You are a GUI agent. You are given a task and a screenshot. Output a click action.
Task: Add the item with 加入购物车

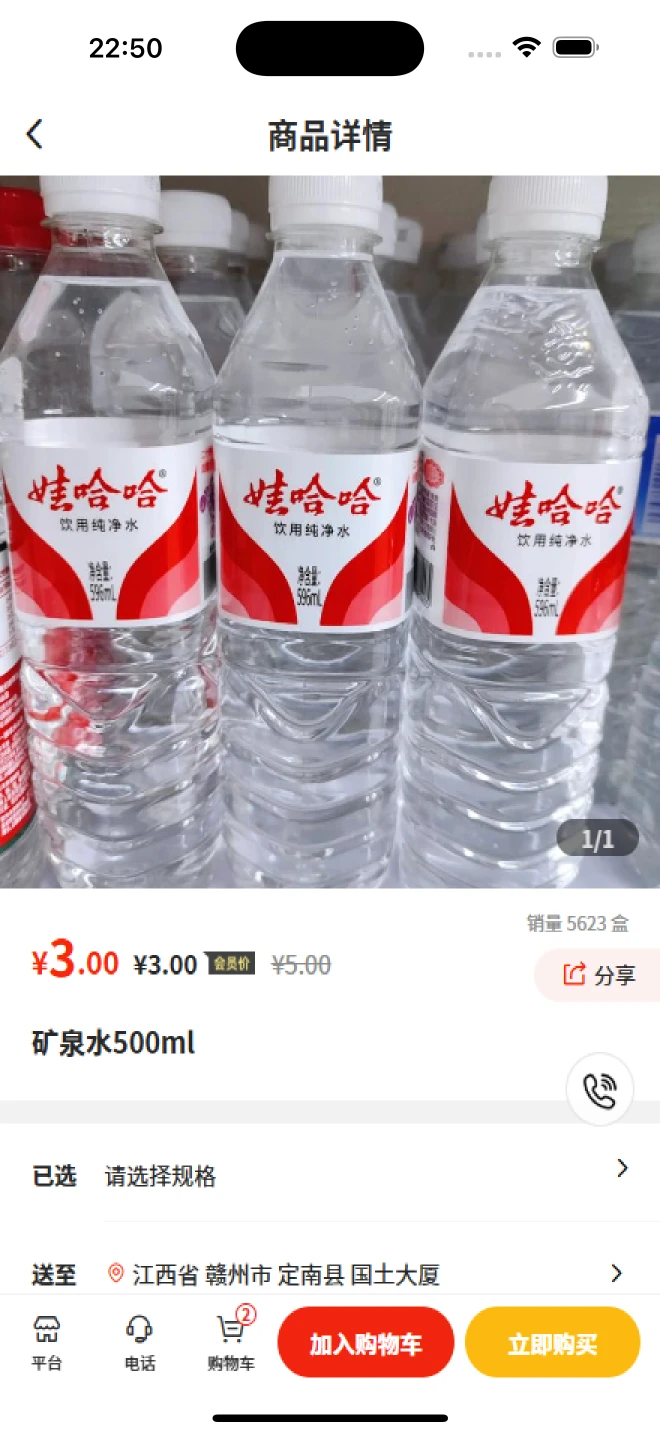click(365, 1343)
